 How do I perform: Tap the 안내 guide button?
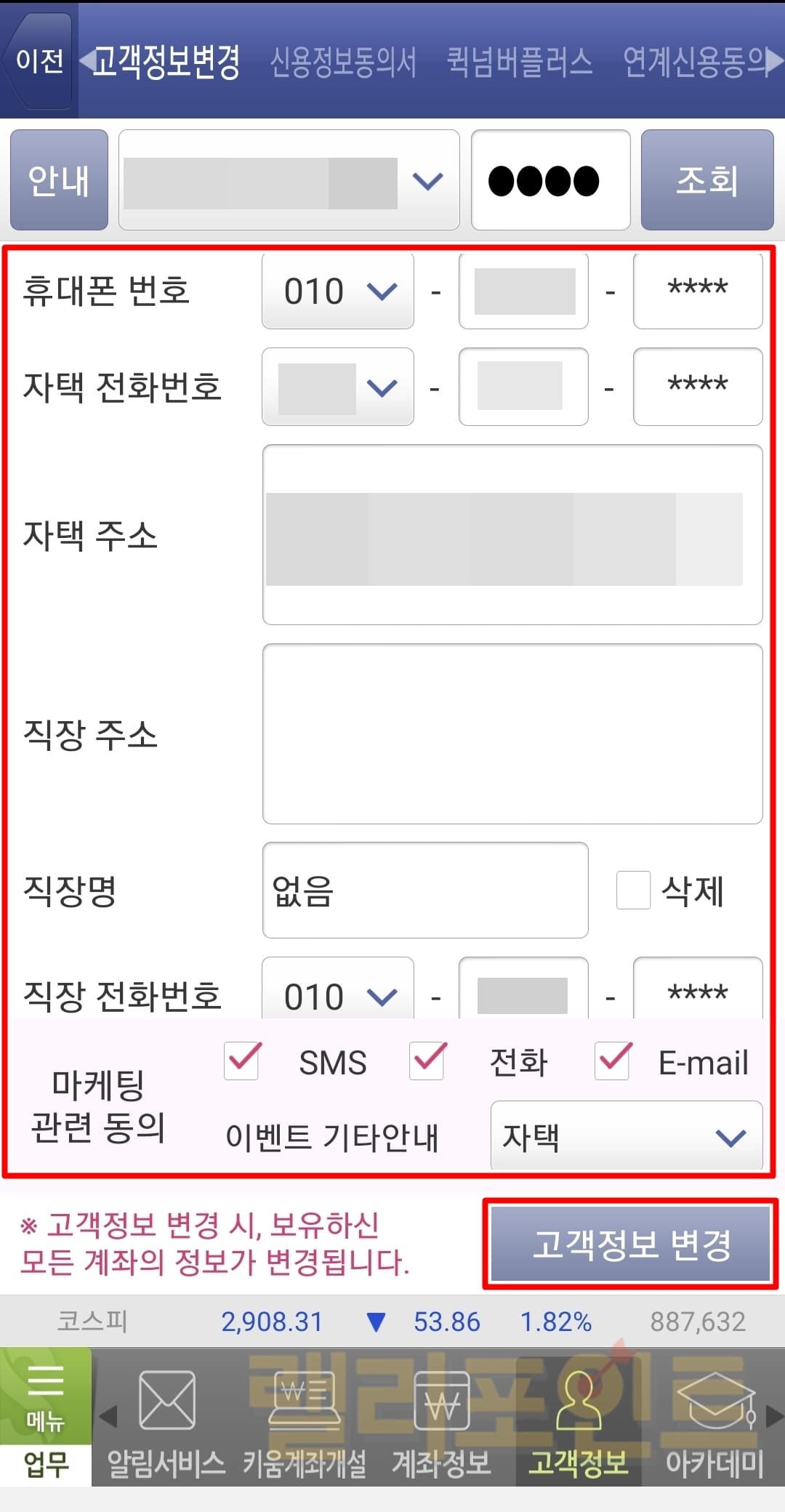tap(59, 180)
